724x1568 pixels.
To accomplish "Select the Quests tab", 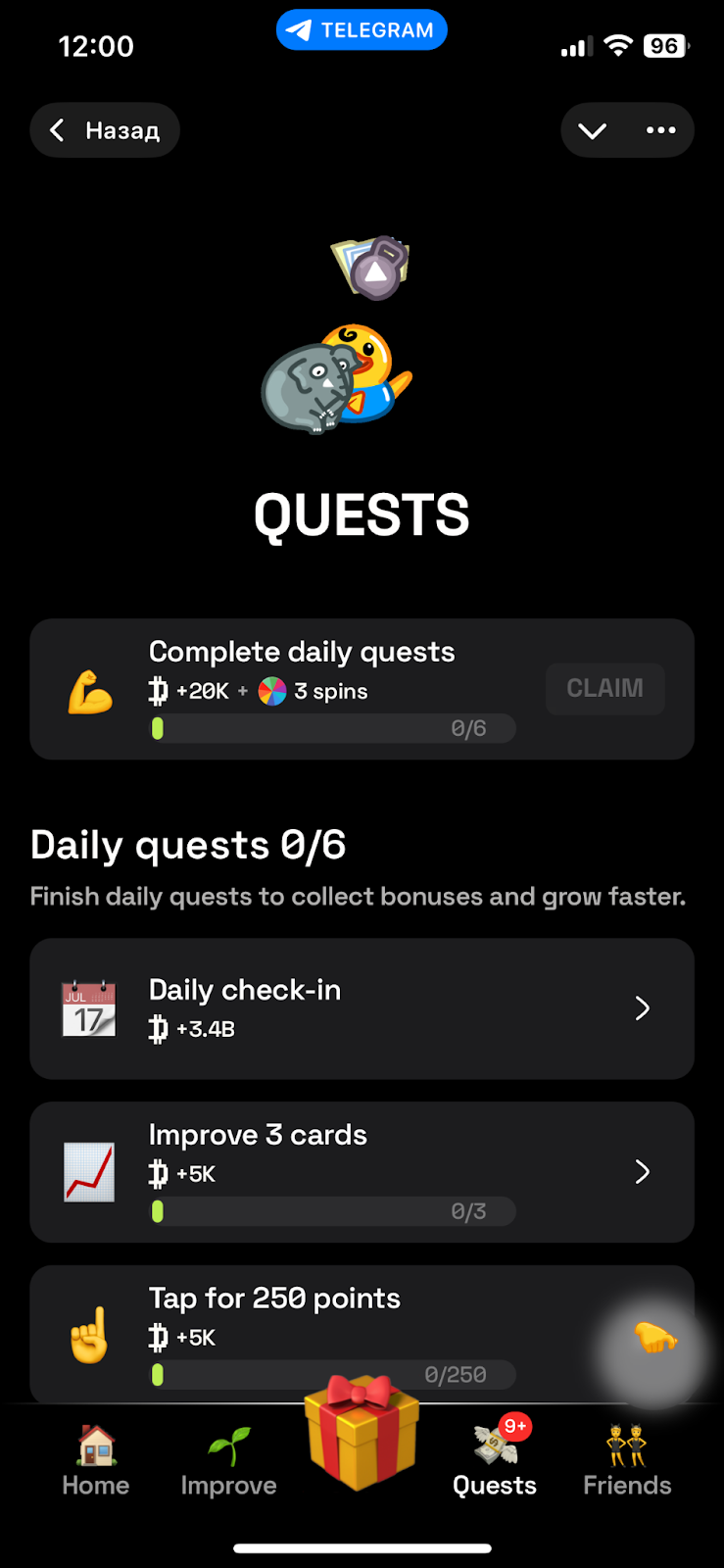I will tap(495, 1462).
